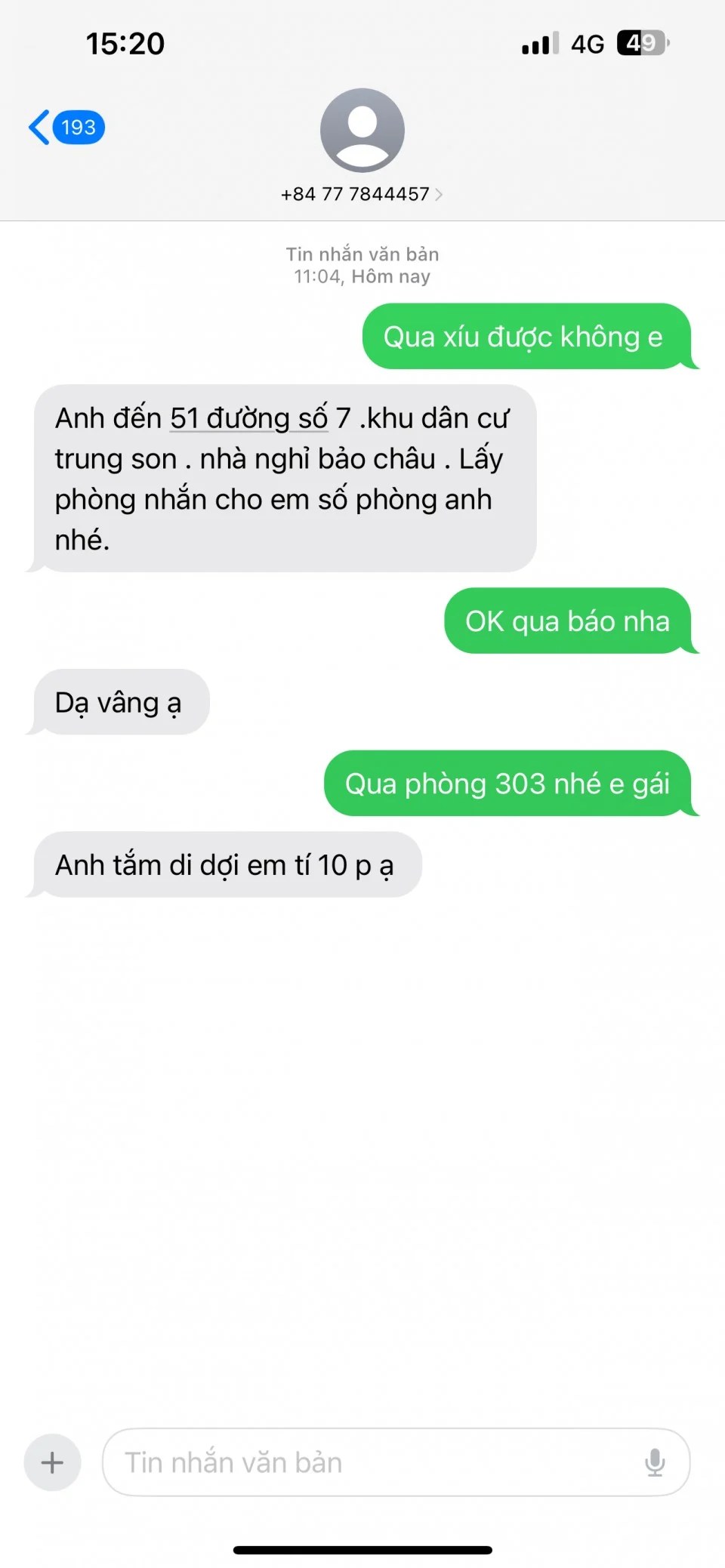Go back to the messages list
725x1568 pixels.
pyautogui.click(x=64, y=128)
